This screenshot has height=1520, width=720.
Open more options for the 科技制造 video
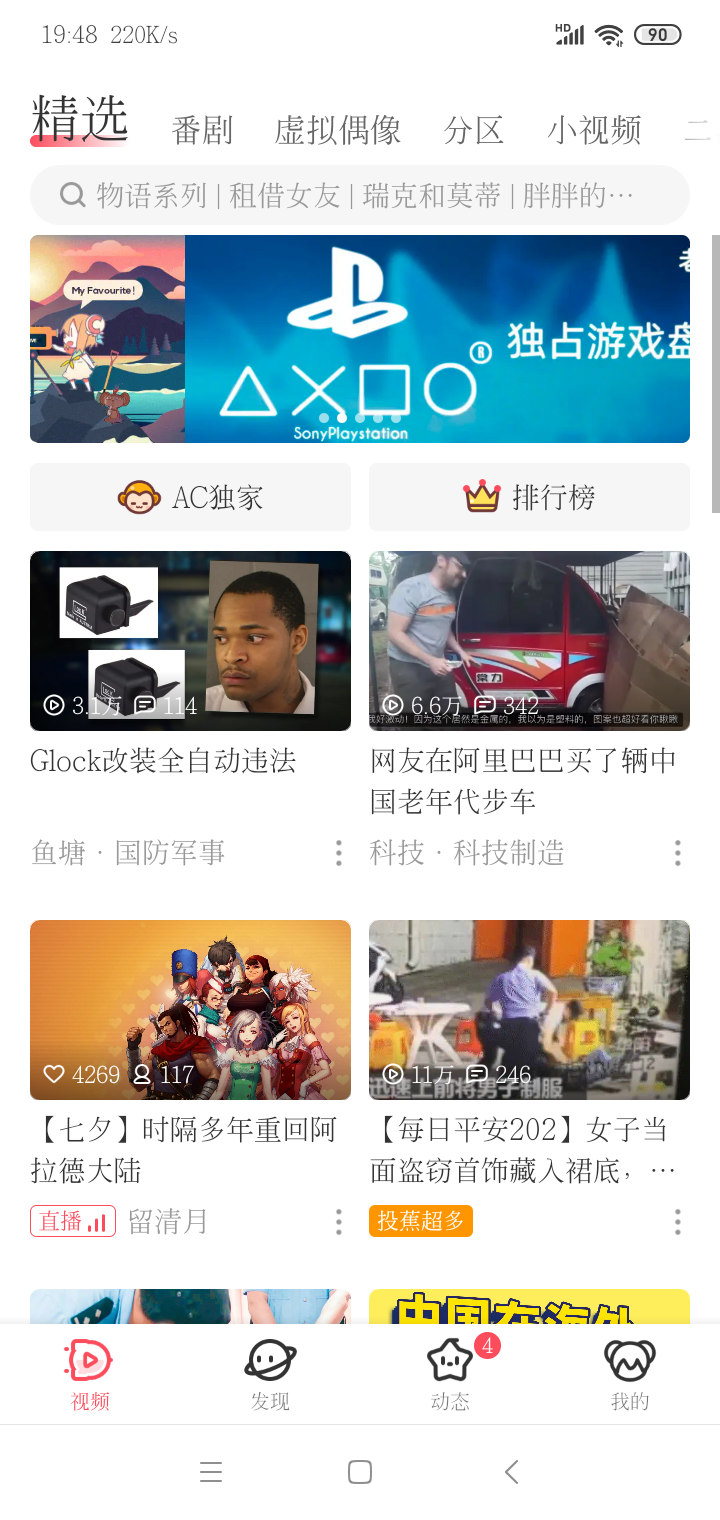677,853
